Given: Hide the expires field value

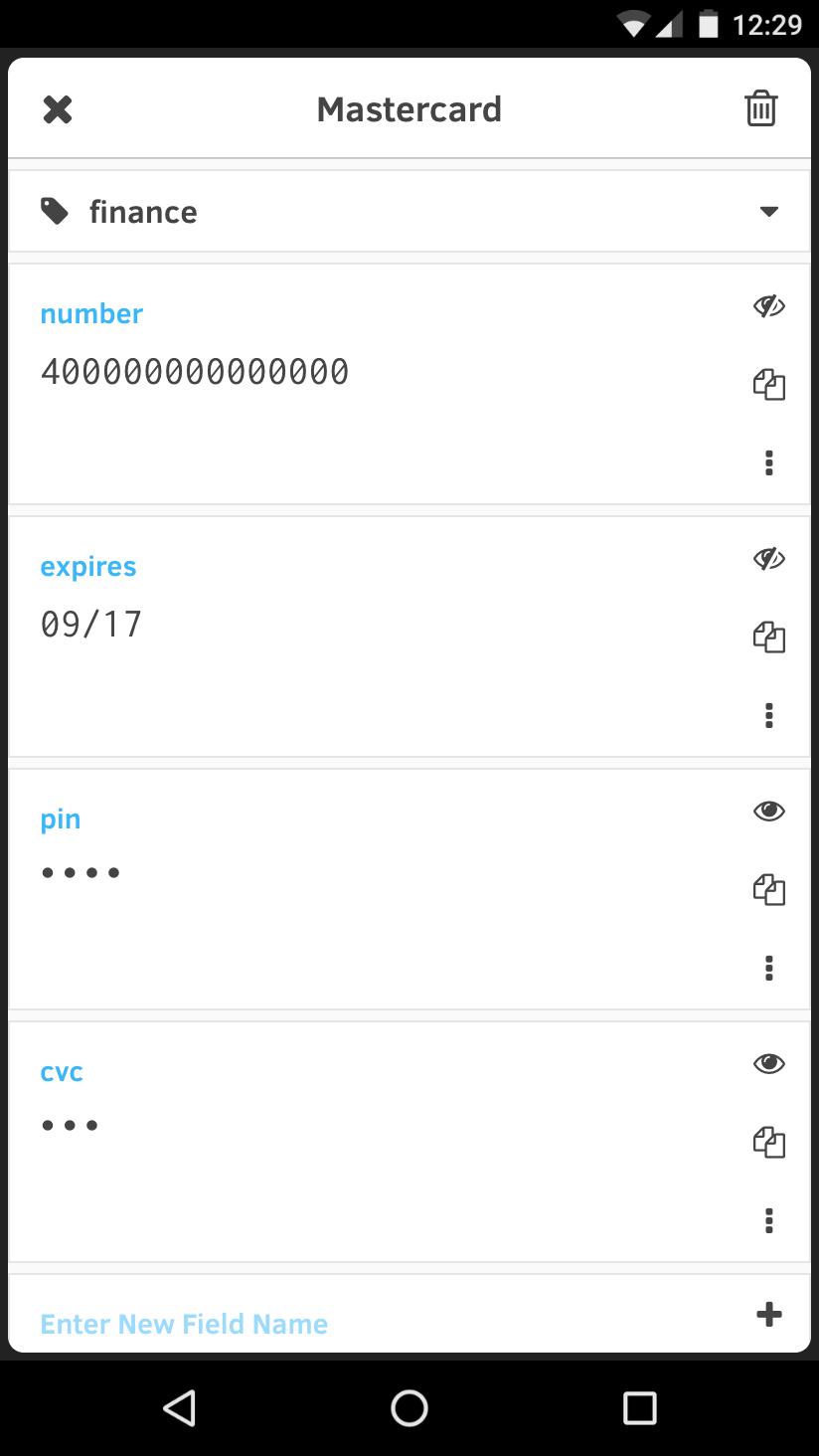Looking at the screenshot, I should [x=768, y=559].
